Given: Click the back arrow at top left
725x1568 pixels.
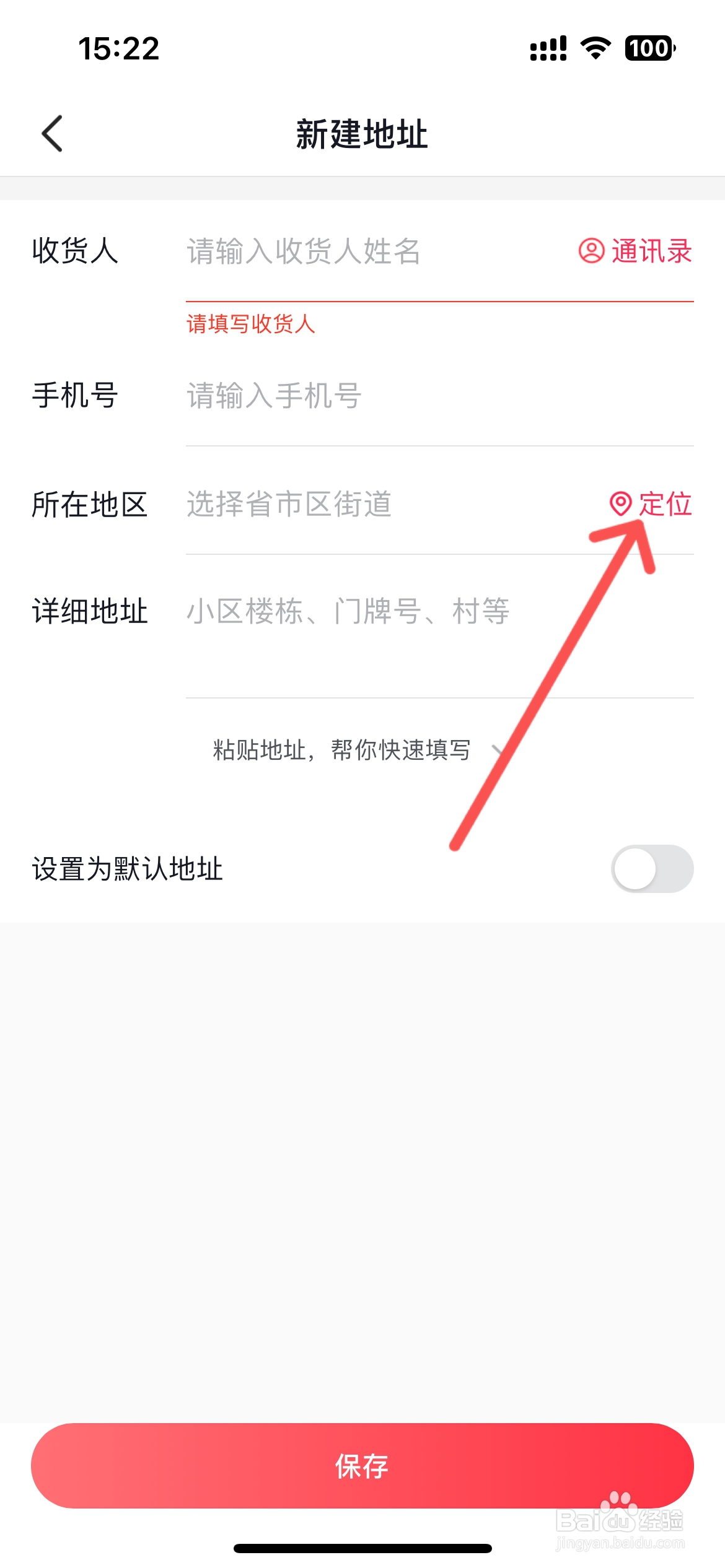Looking at the screenshot, I should tap(51, 132).
